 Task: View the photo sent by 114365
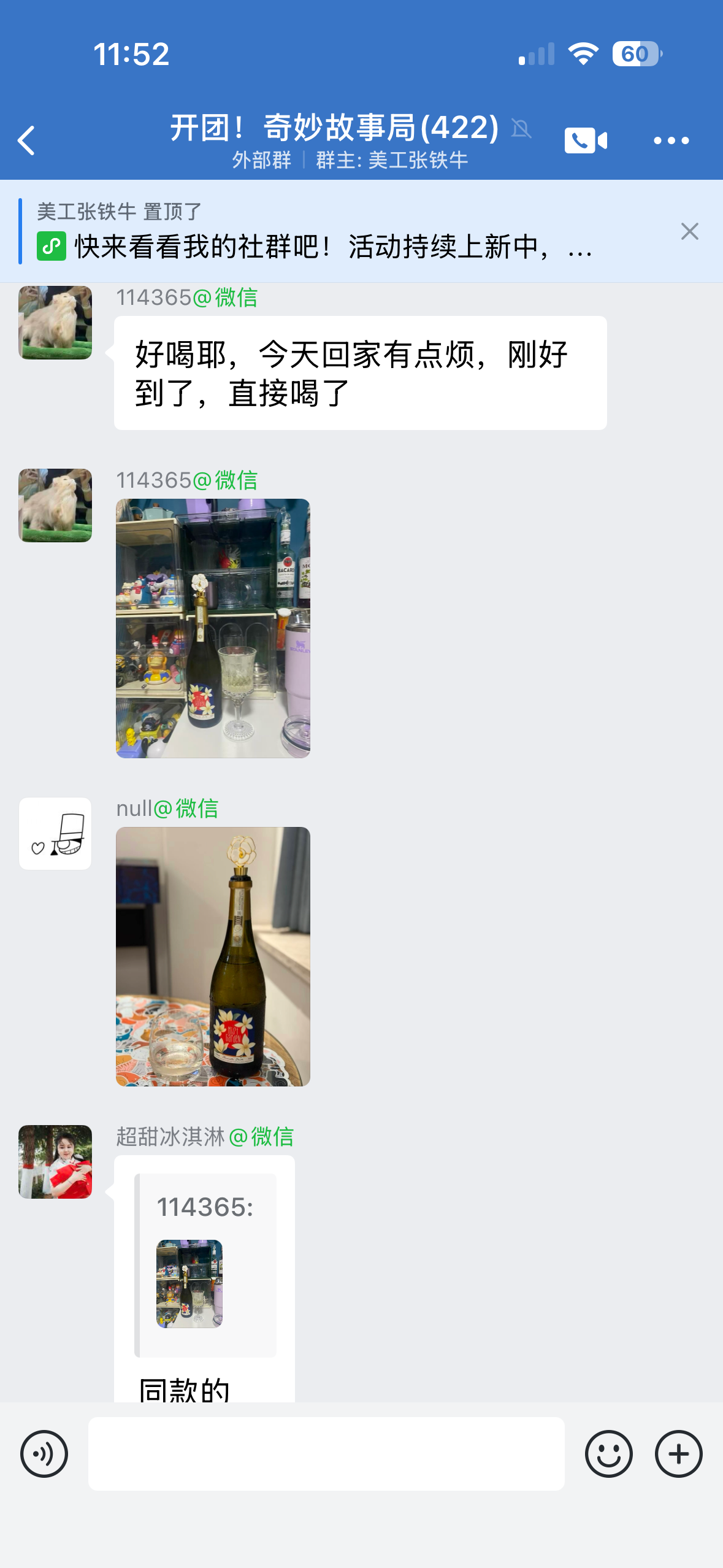[213, 628]
